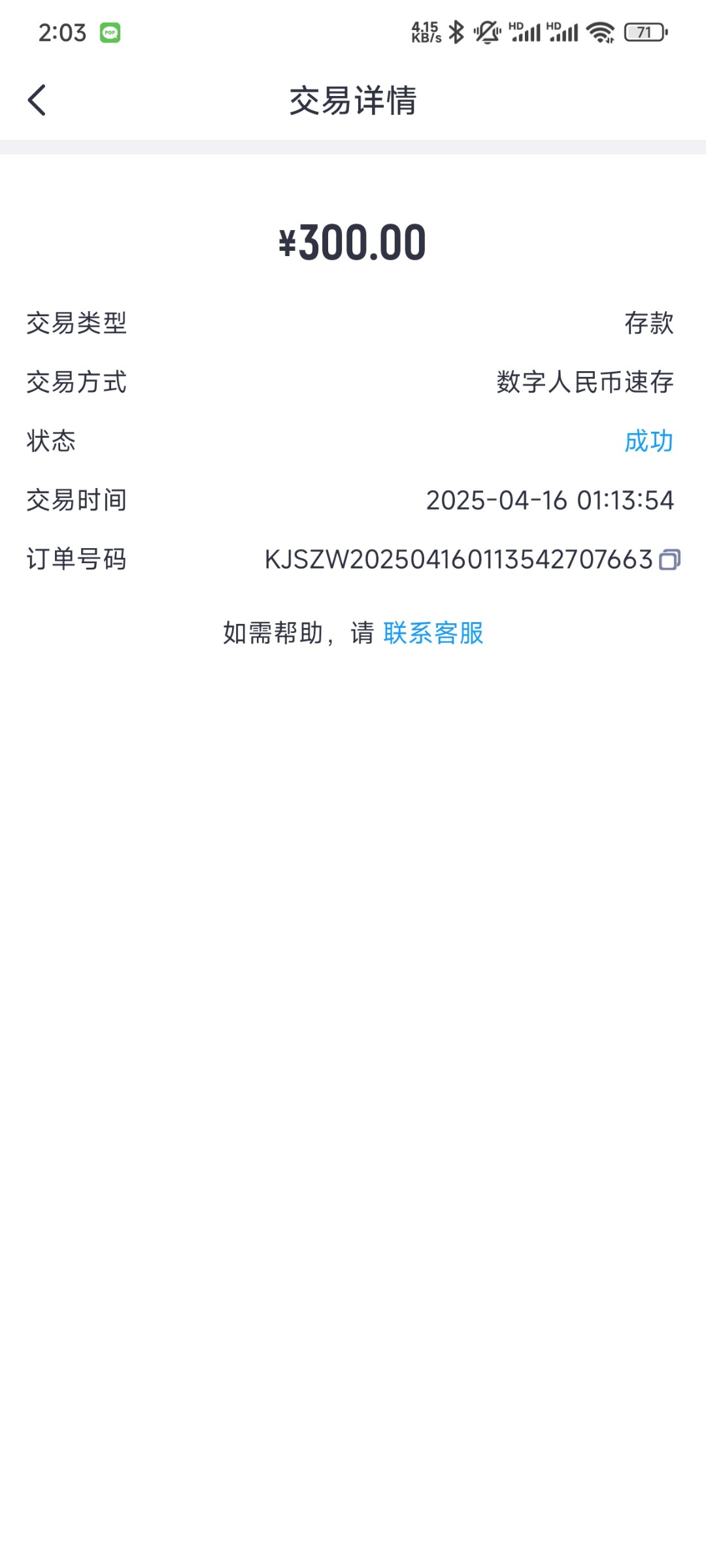Viewport: 706px width, 1568px height.
Task: Open the 联系客服 link
Action: click(433, 633)
